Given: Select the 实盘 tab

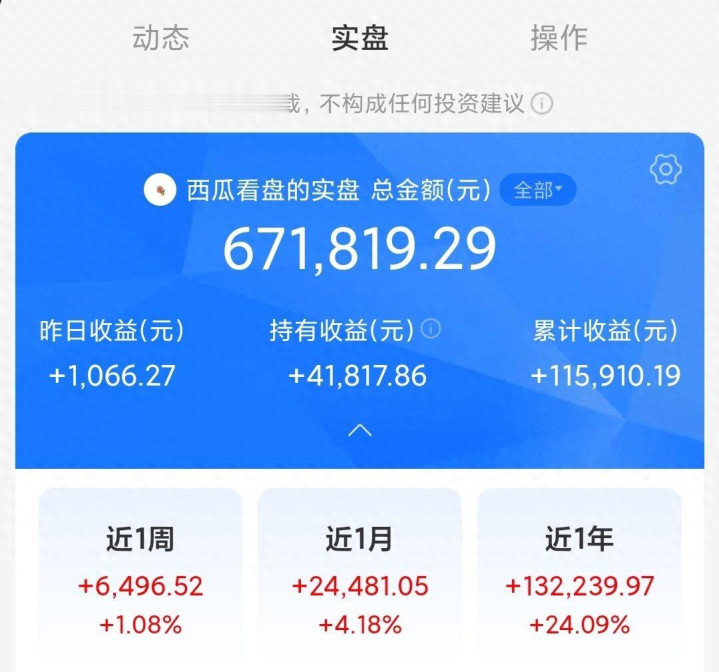Looking at the screenshot, I should coord(359,38).
